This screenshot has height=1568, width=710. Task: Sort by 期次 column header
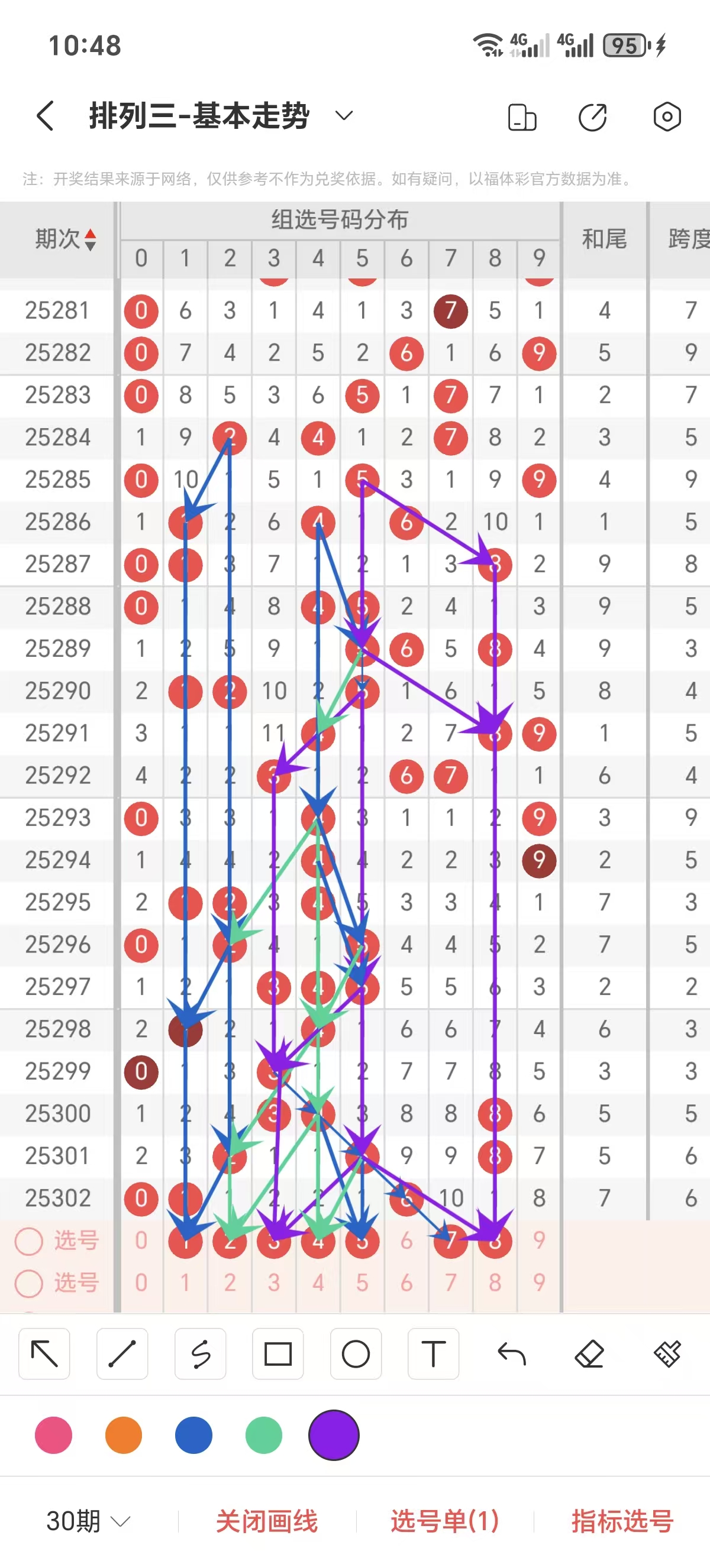click(x=64, y=239)
